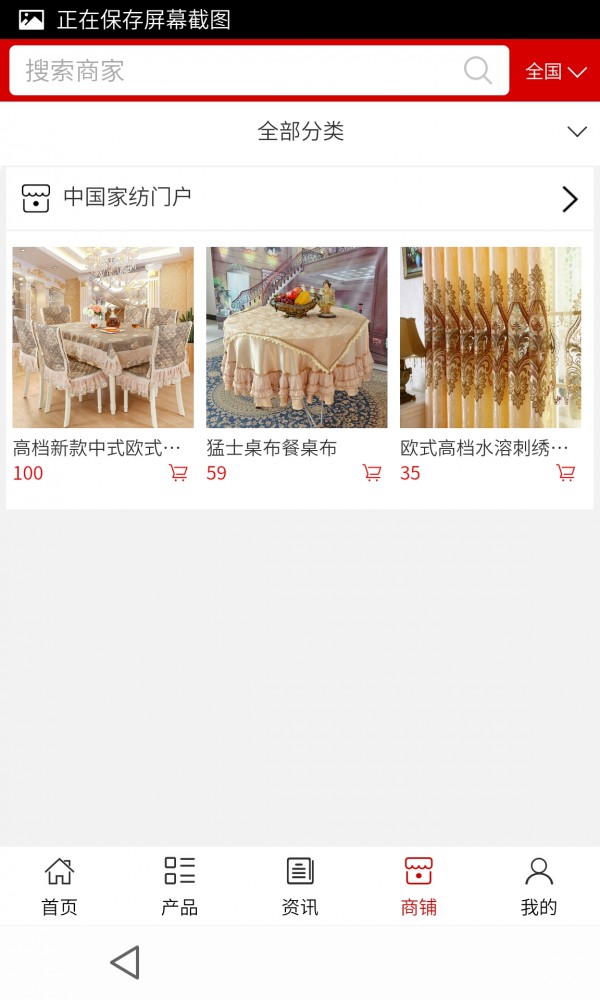600x1000 pixels.
Task: Select the 商铺 tab
Action: tap(419, 886)
